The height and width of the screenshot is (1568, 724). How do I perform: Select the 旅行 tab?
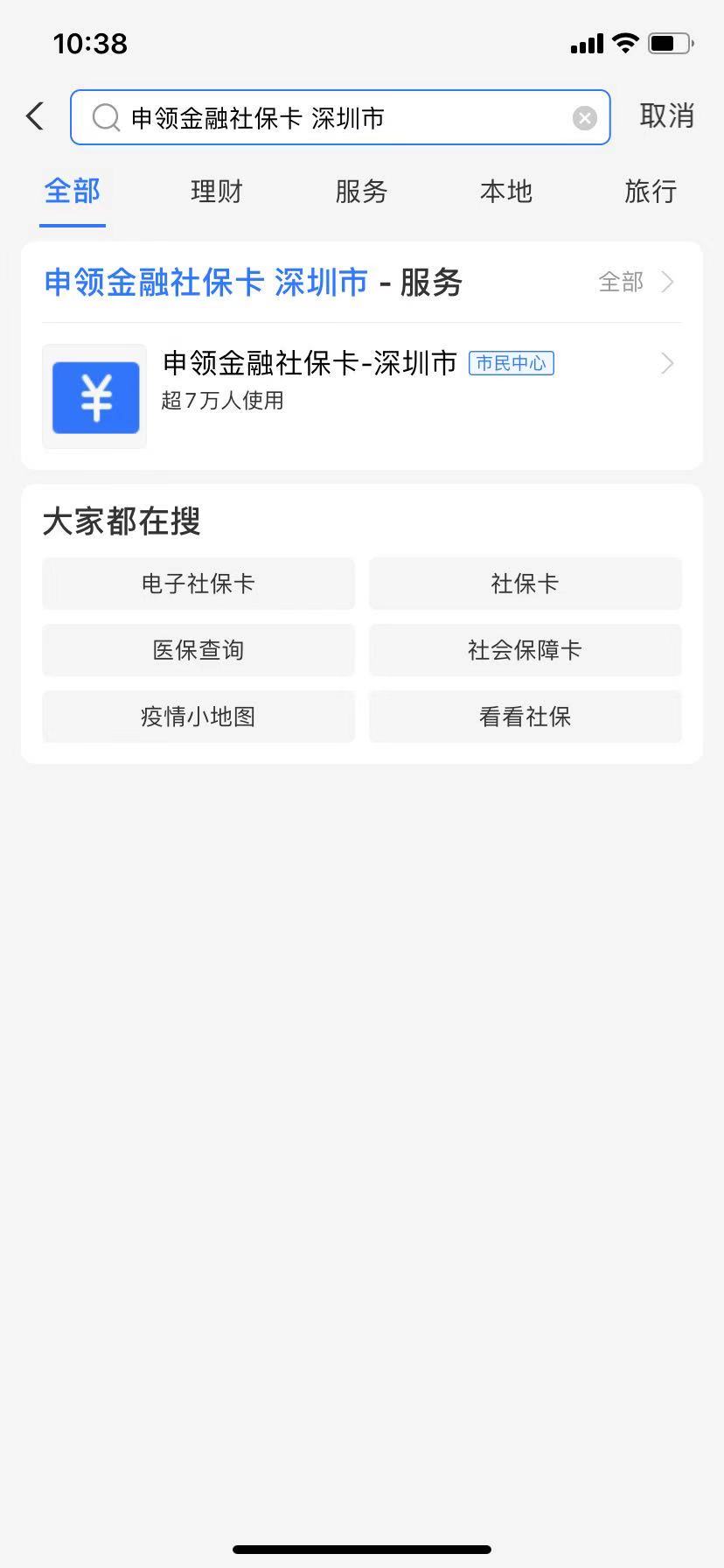tap(651, 192)
